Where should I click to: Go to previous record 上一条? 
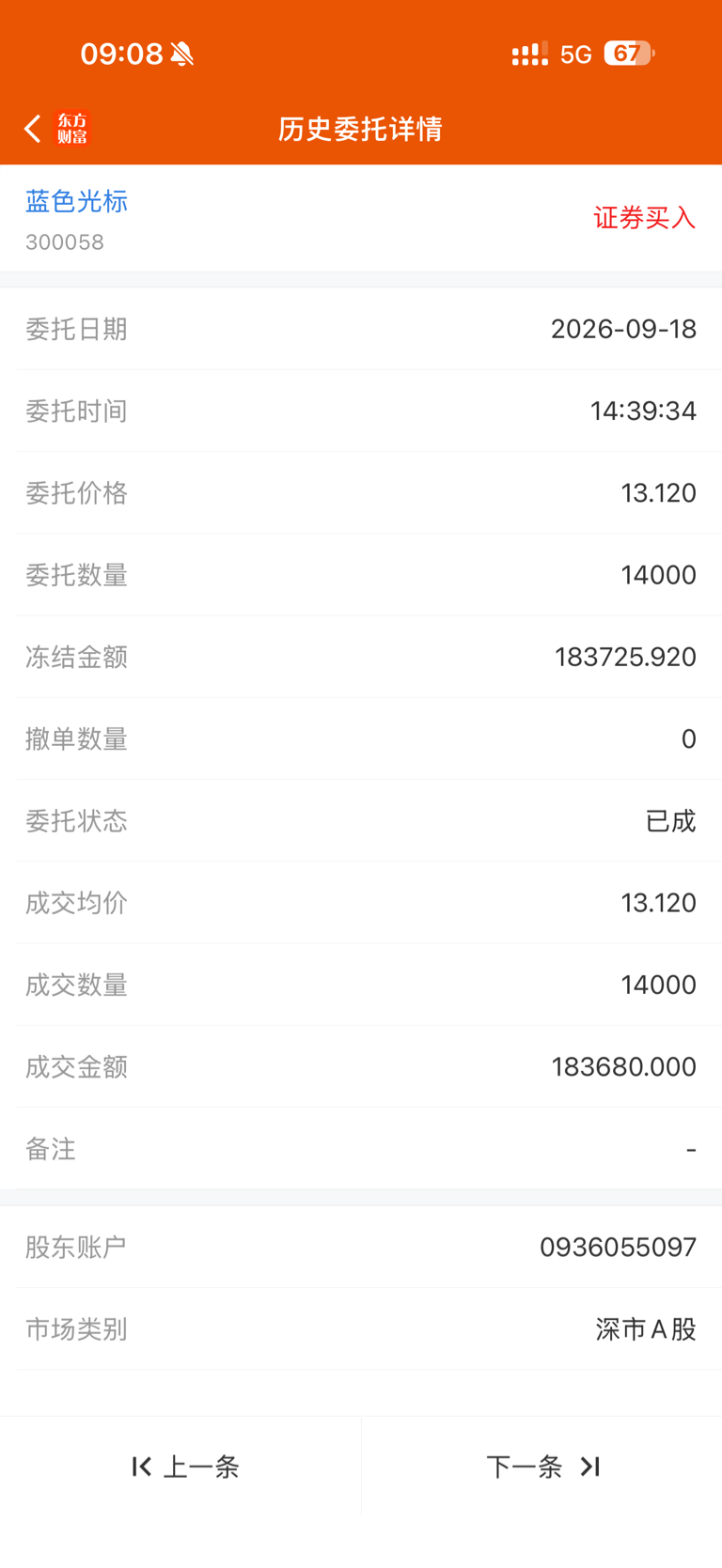pos(185,1467)
